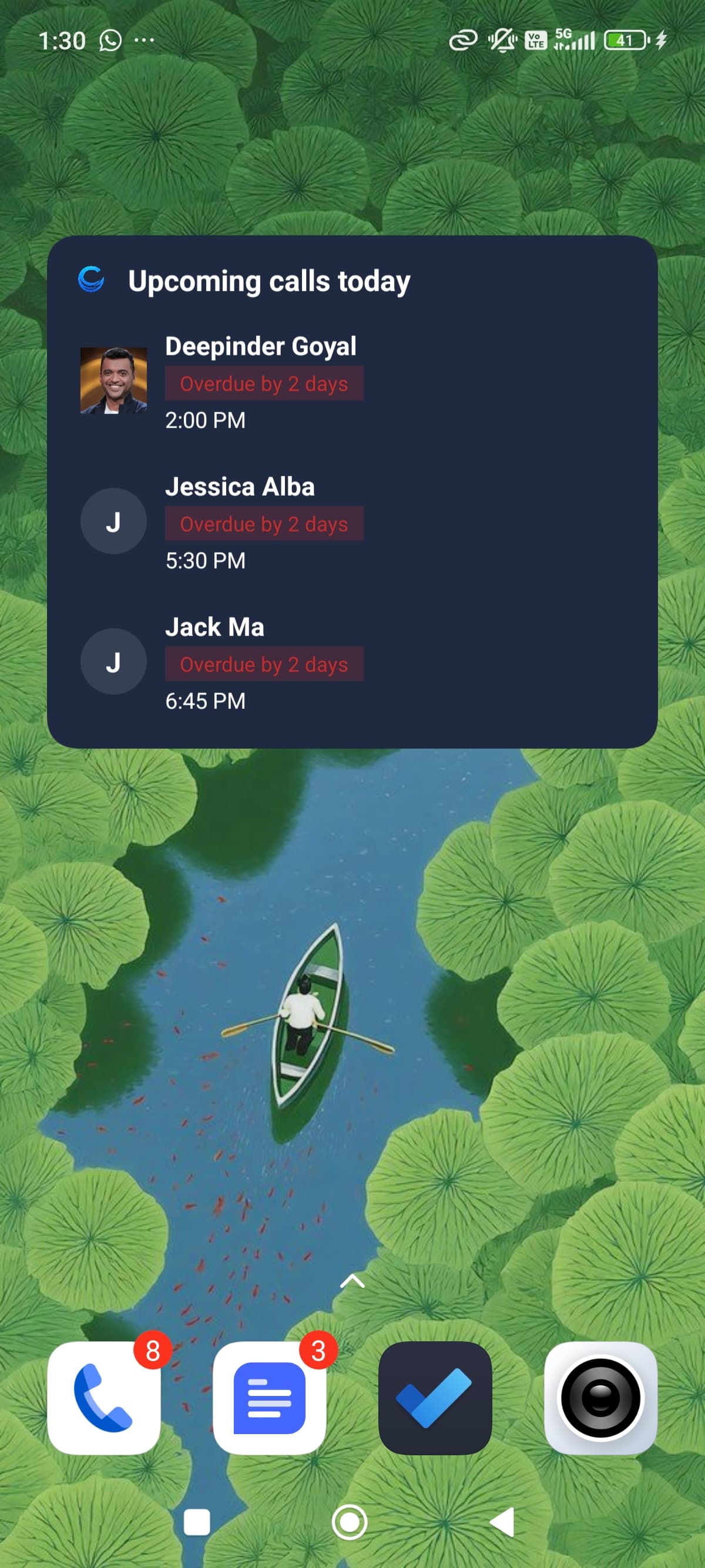Expand the app drawer using the upward chevron
This screenshot has height=1568, width=705.
352,1283
